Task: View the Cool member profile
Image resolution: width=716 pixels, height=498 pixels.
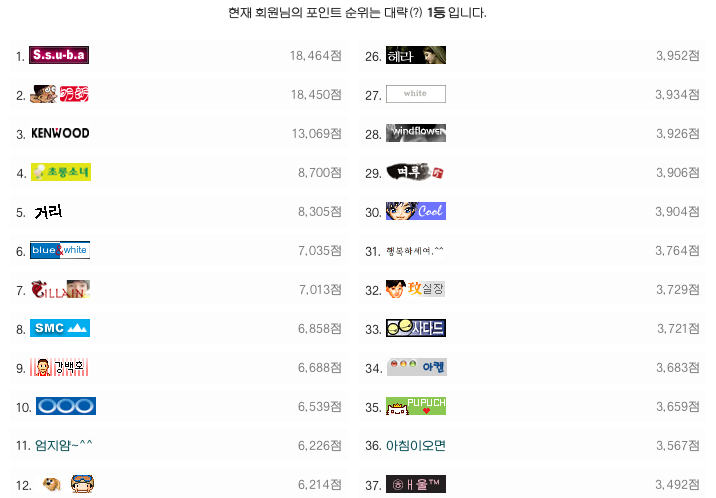Action: [x=415, y=211]
